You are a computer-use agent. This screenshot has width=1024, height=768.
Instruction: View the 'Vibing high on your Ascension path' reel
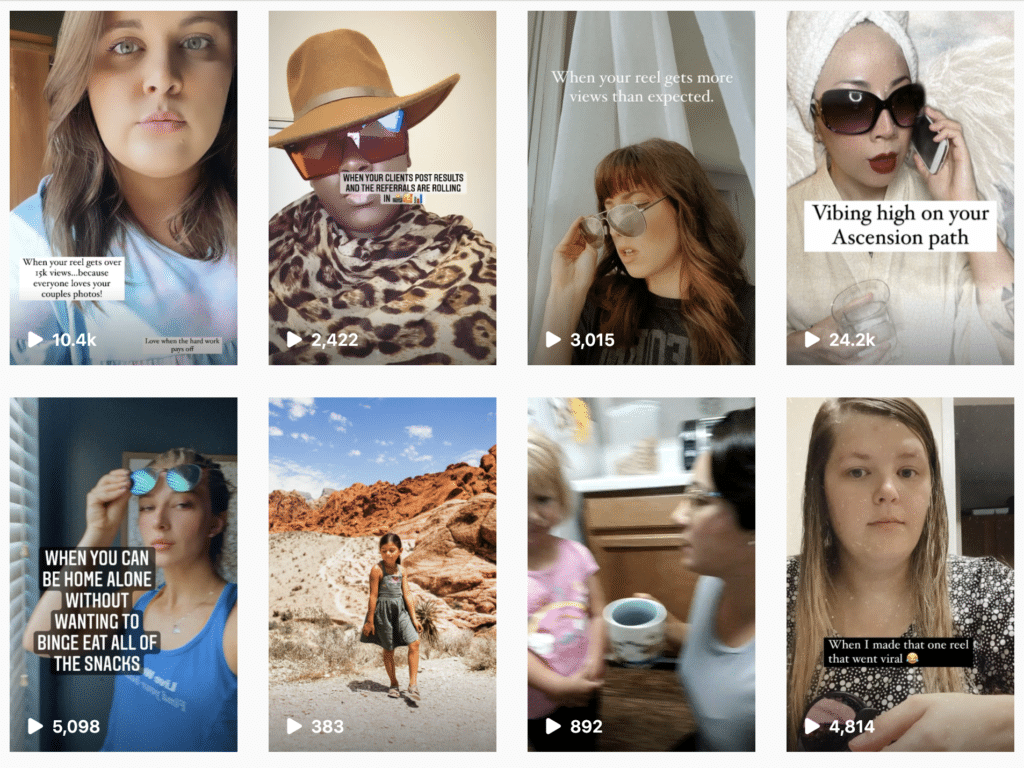[x=900, y=188]
